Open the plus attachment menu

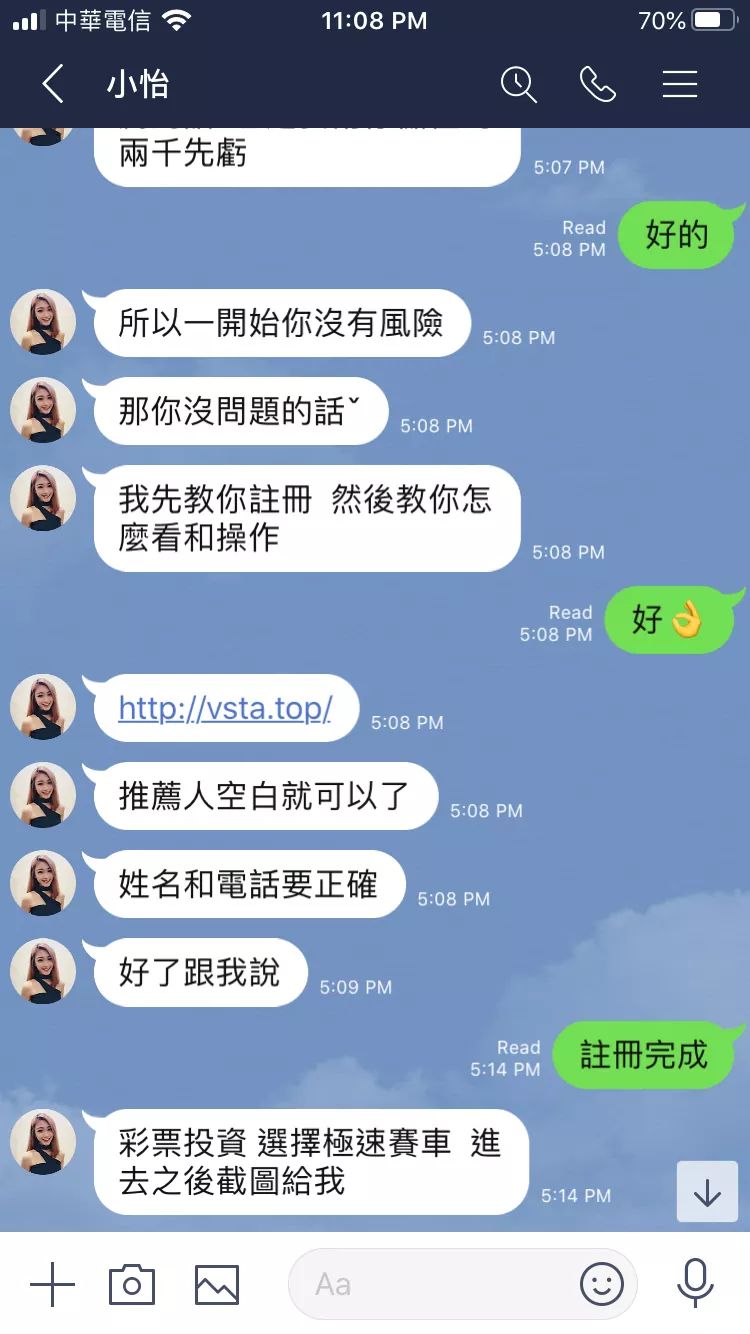tap(53, 1284)
